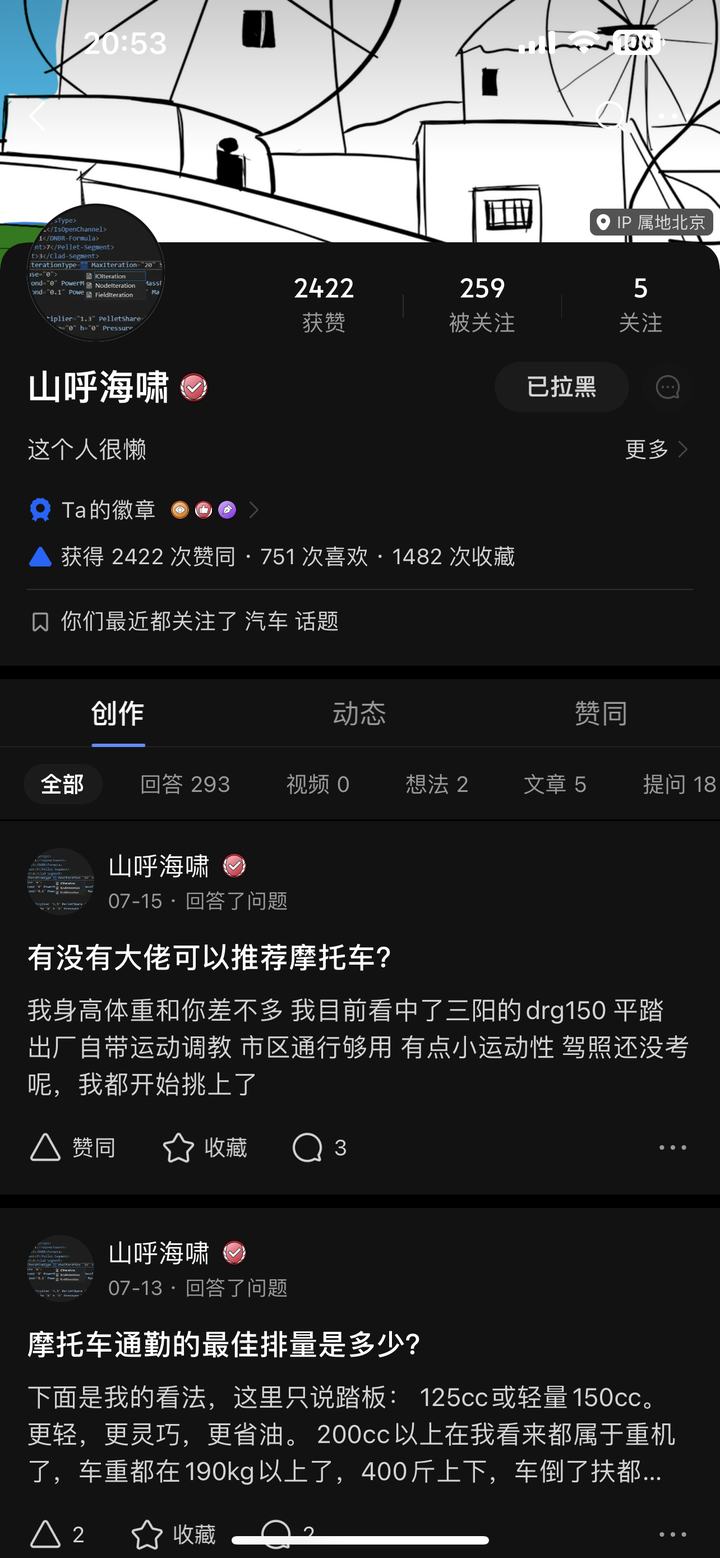
Task: Switch to the 动态 tab
Action: coord(359,713)
